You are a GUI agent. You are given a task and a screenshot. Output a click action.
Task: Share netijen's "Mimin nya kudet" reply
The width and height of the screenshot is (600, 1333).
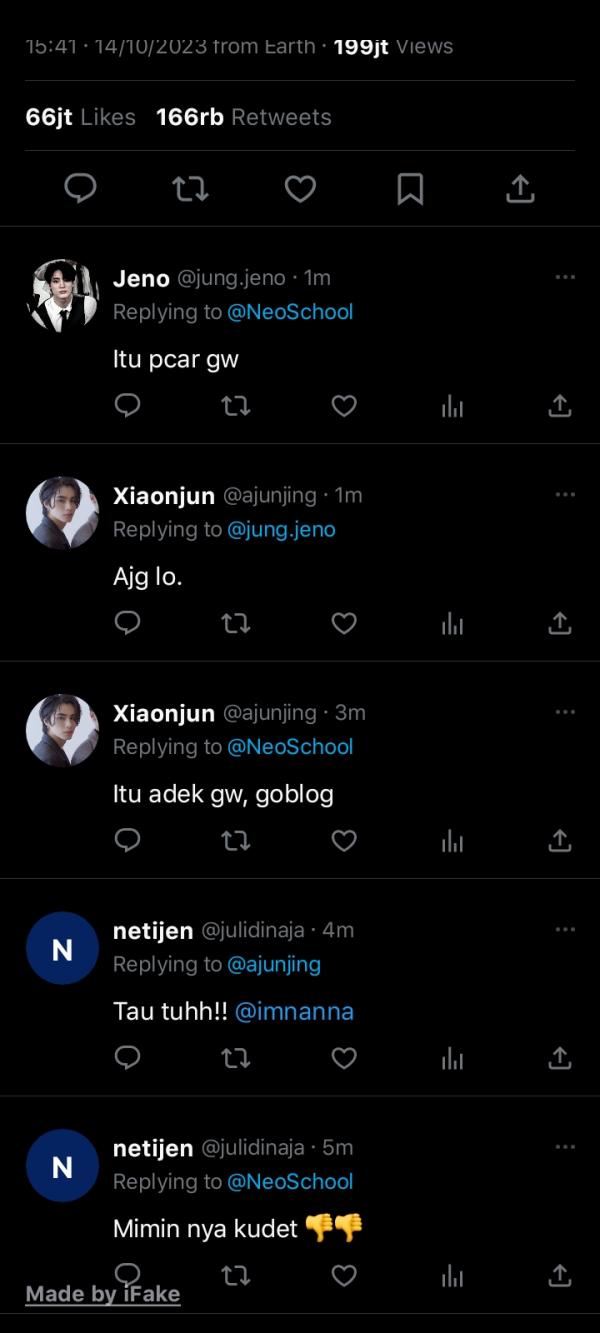(x=560, y=1275)
